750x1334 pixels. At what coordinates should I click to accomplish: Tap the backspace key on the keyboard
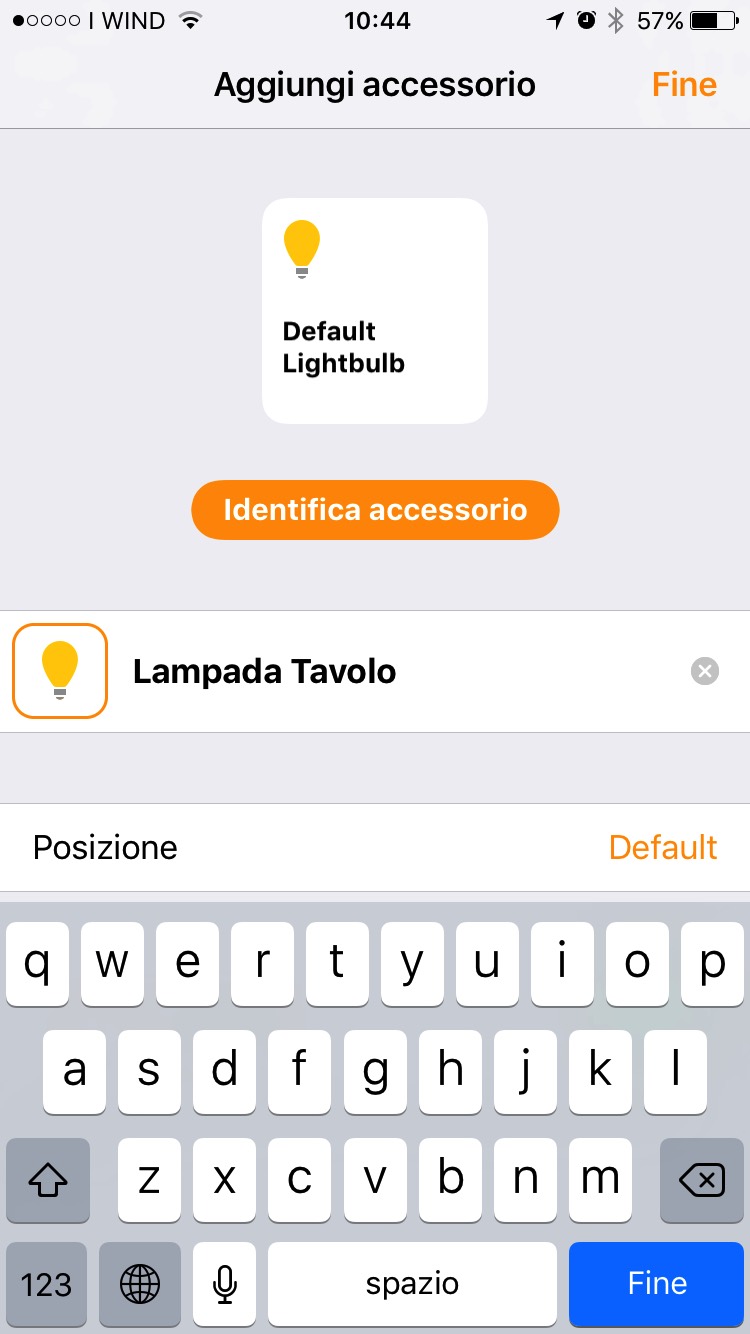pos(702,1181)
